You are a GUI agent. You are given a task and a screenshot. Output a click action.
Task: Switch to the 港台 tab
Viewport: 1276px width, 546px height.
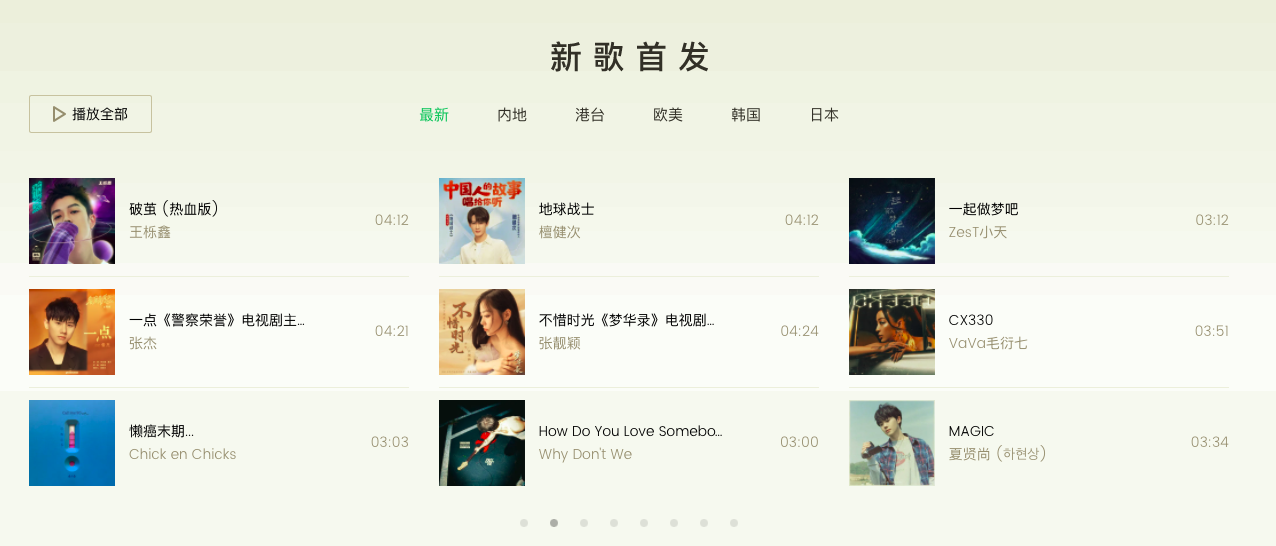coord(590,115)
